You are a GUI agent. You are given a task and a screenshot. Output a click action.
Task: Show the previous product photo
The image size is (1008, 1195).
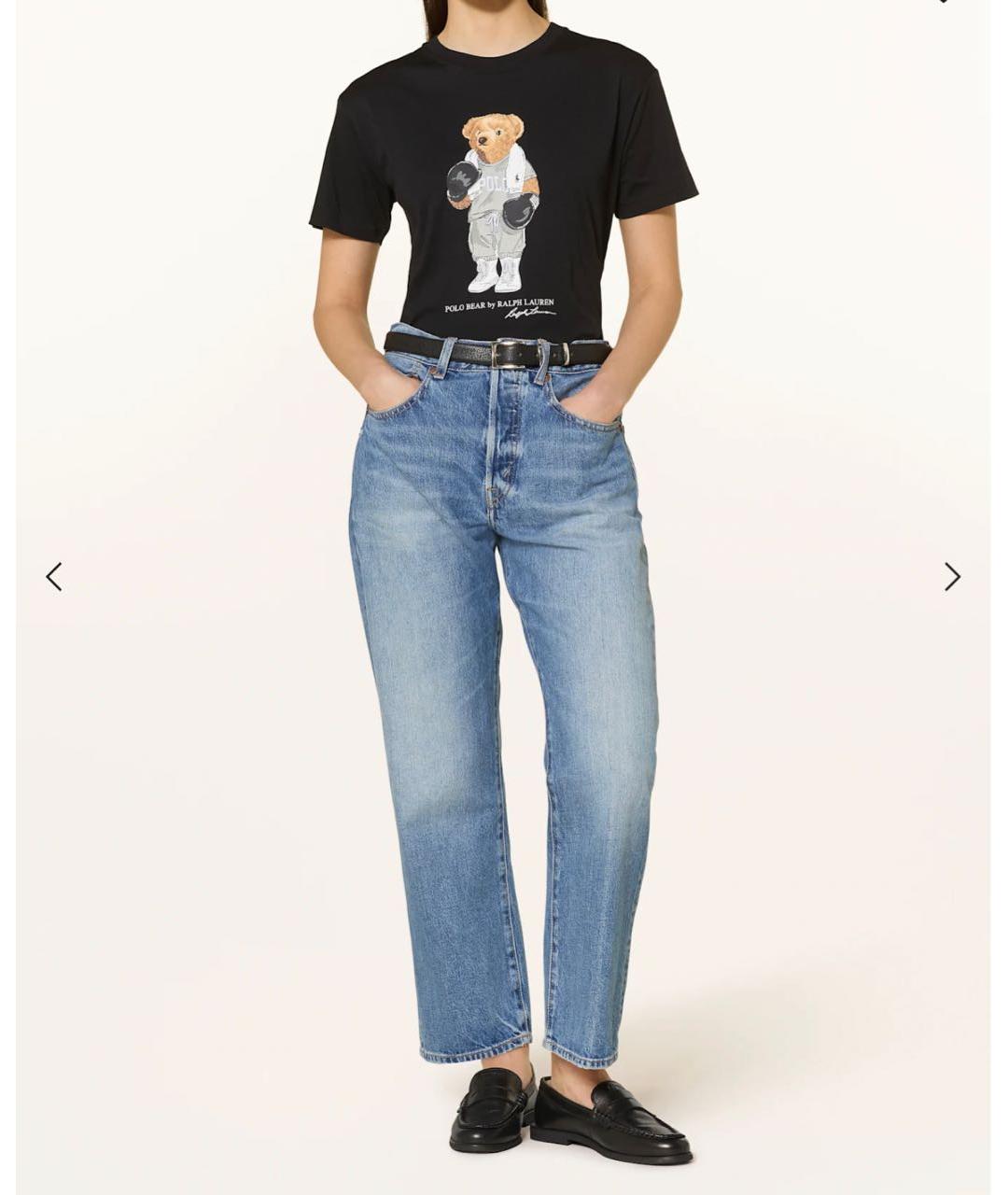pyautogui.click(x=54, y=577)
